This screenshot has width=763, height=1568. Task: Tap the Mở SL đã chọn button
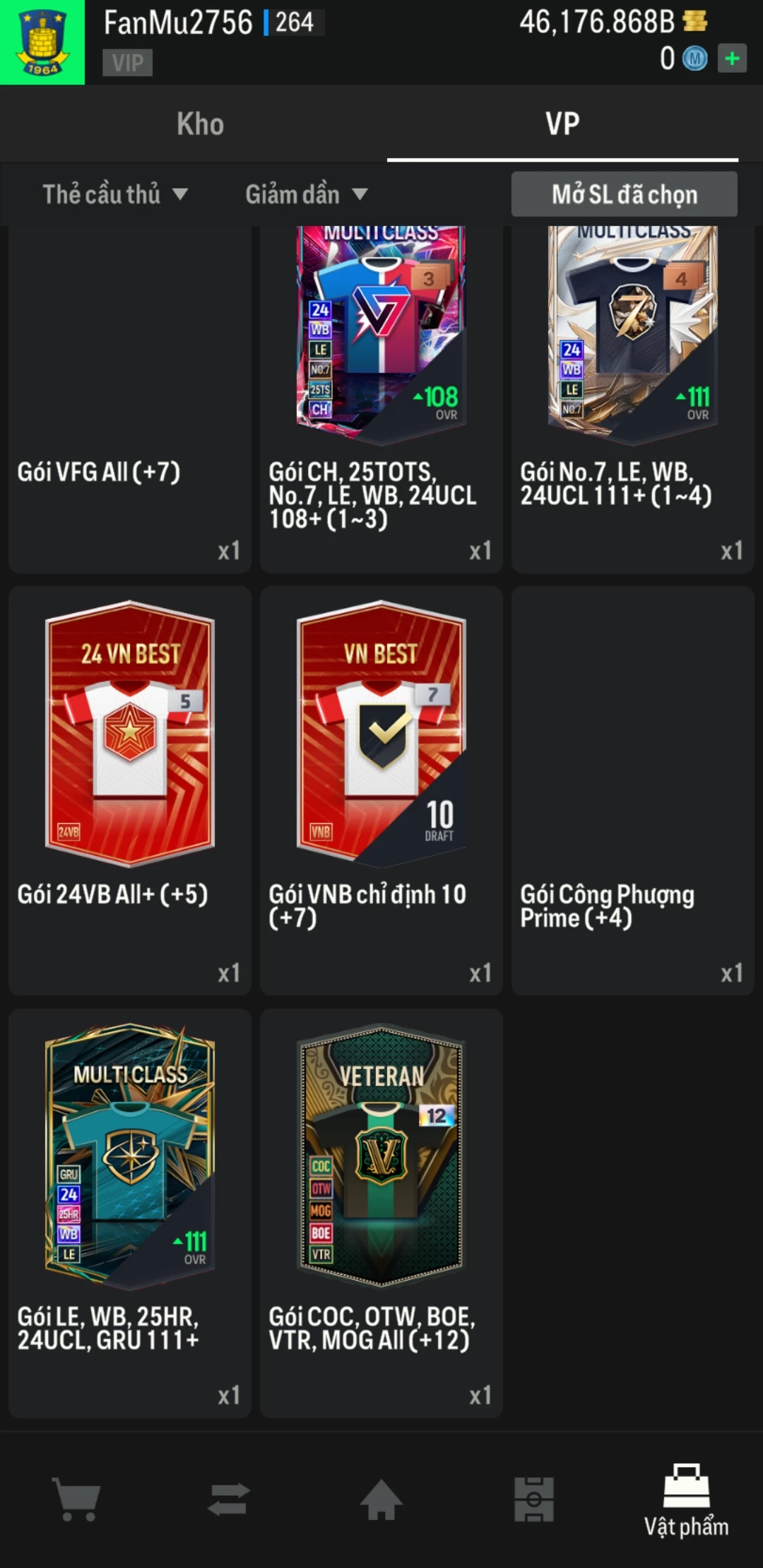click(x=624, y=194)
